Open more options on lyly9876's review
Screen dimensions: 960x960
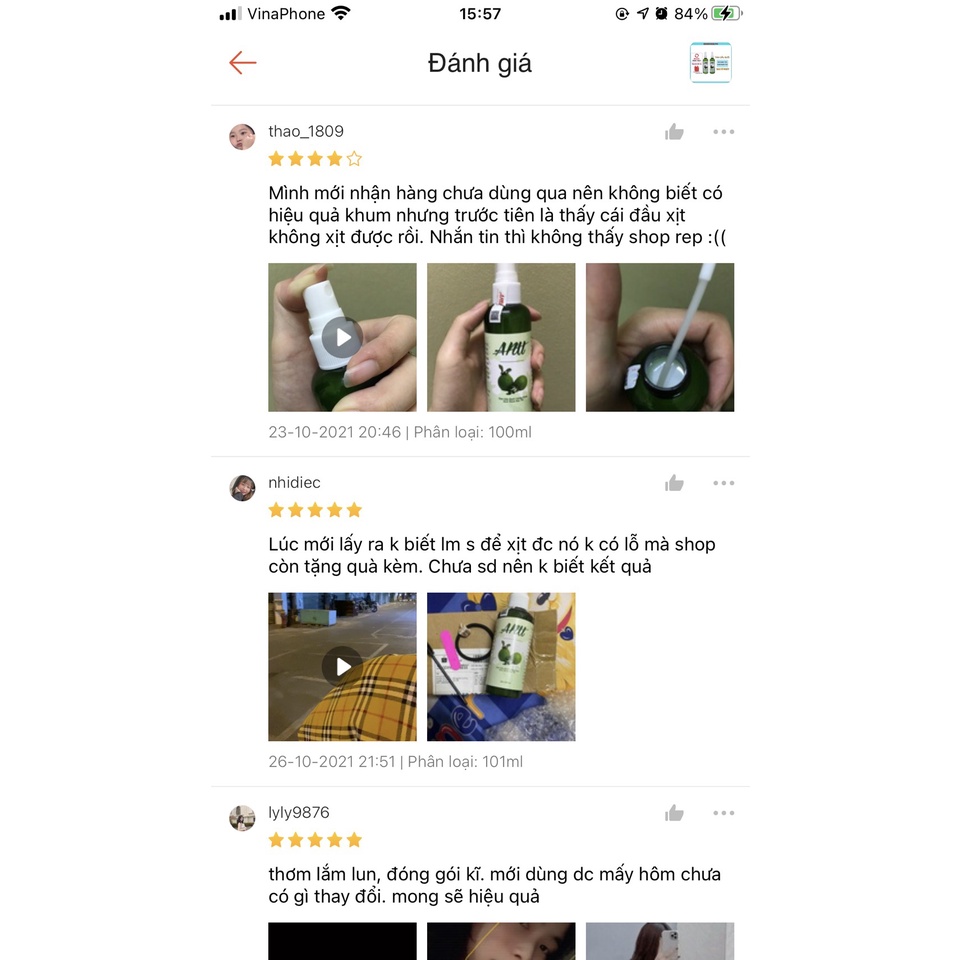723,814
